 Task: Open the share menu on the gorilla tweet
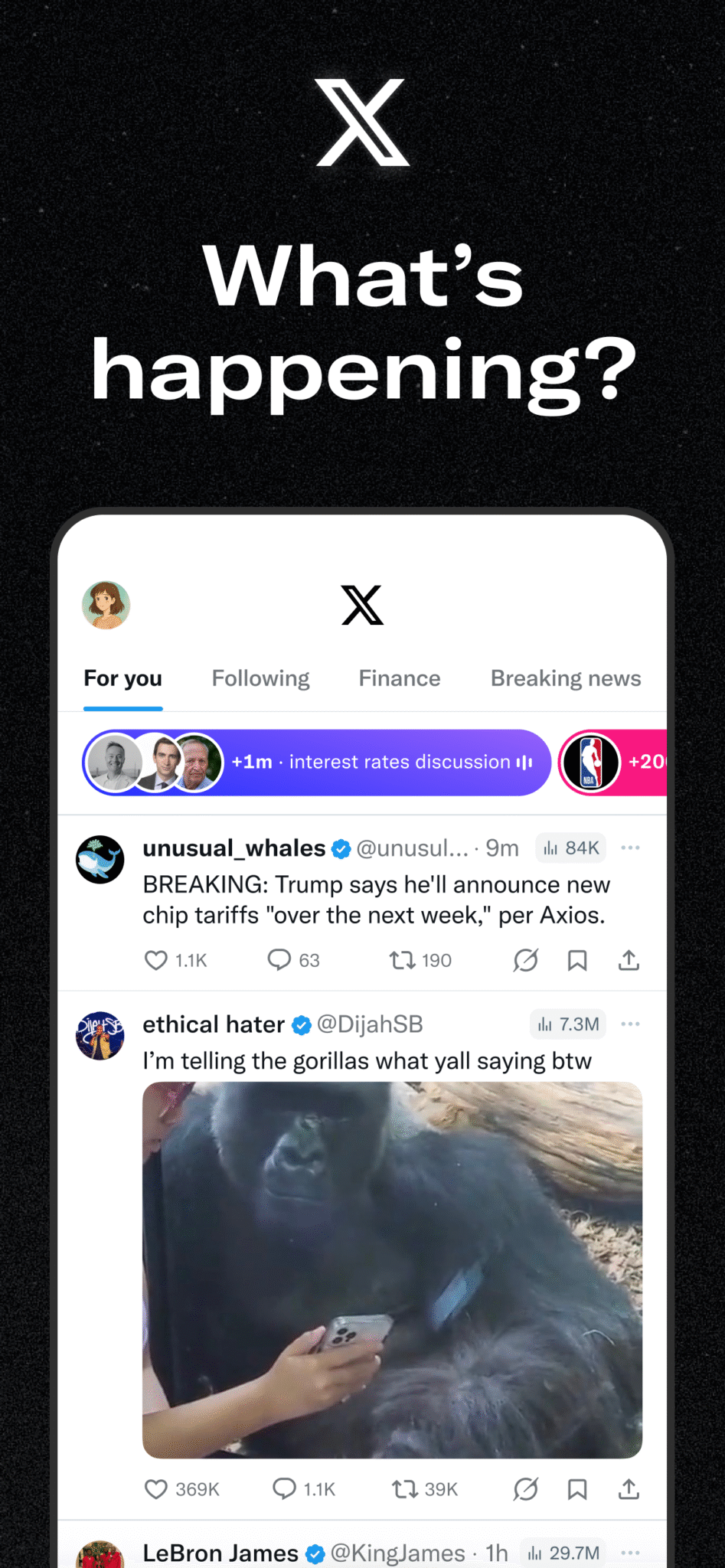click(x=629, y=1488)
